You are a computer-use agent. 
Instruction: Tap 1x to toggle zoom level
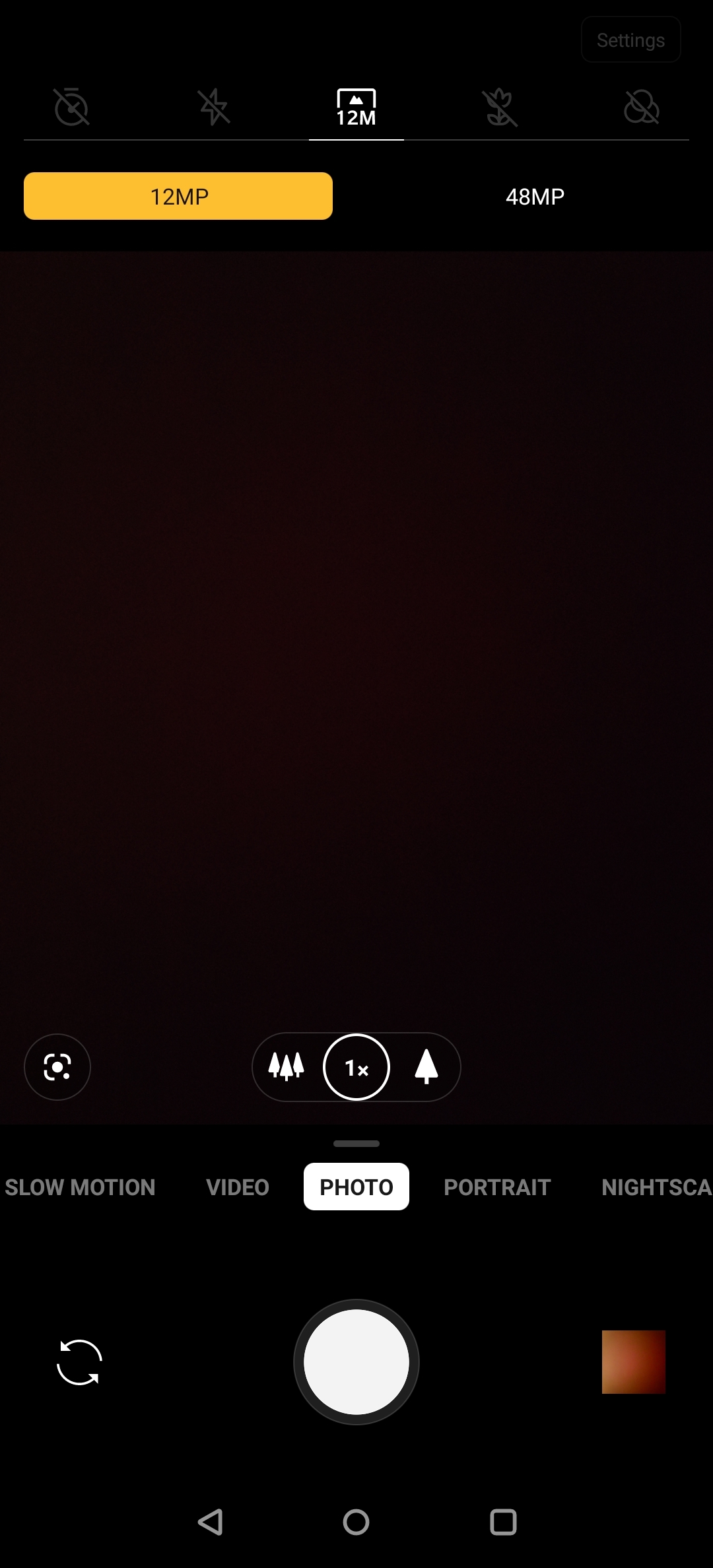(356, 1067)
